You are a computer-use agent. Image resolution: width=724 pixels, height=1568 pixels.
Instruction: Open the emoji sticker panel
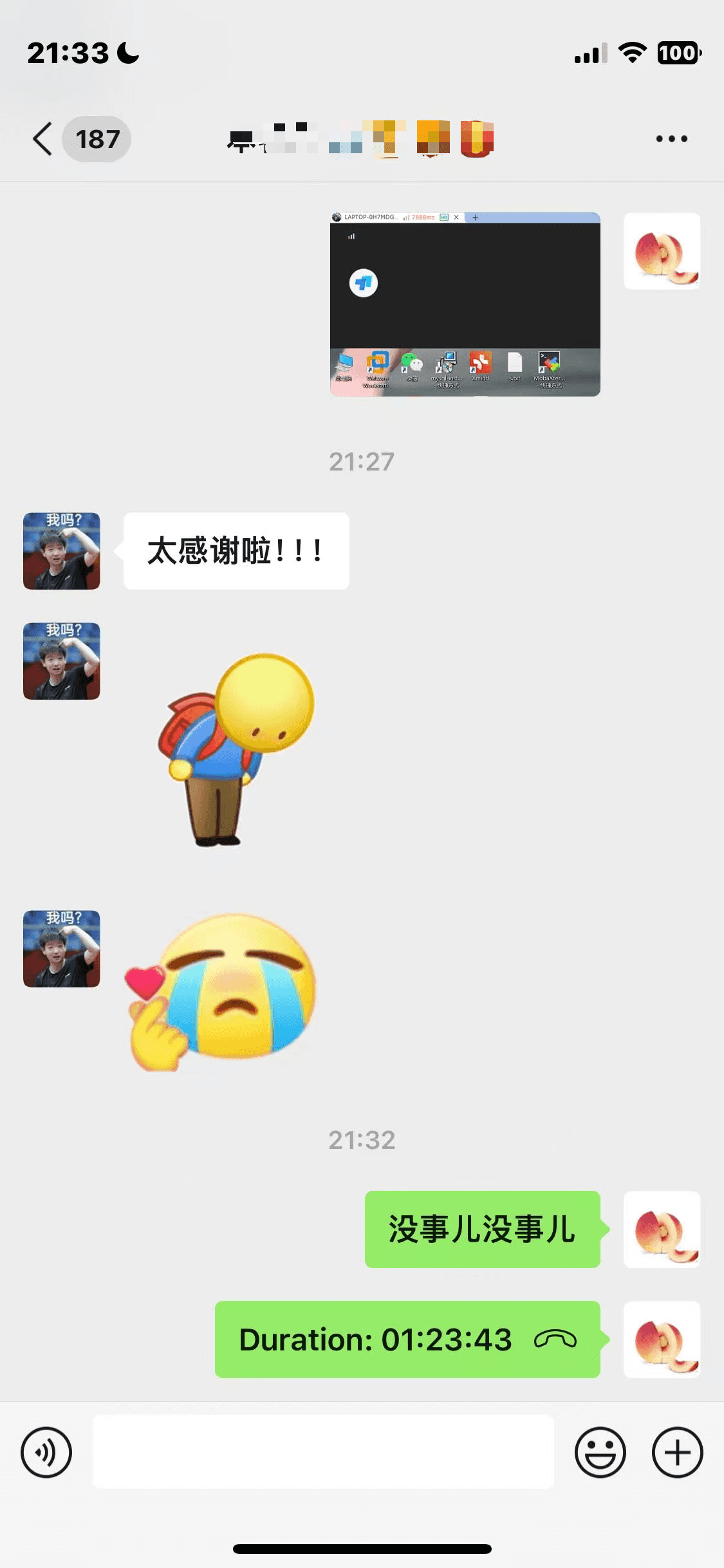pyautogui.click(x=600, y=1452)
